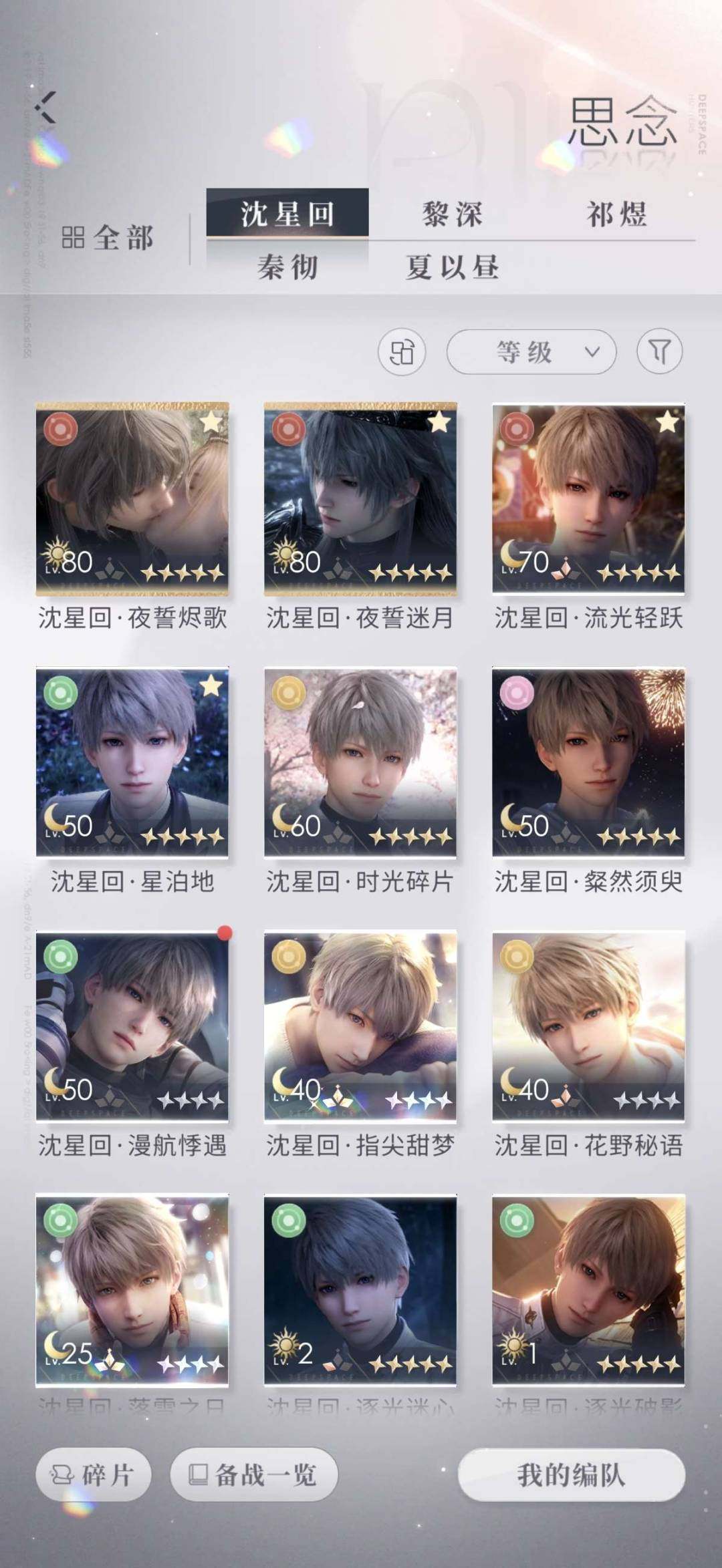Switch to the 秦彻 tab

pos(287,267)
